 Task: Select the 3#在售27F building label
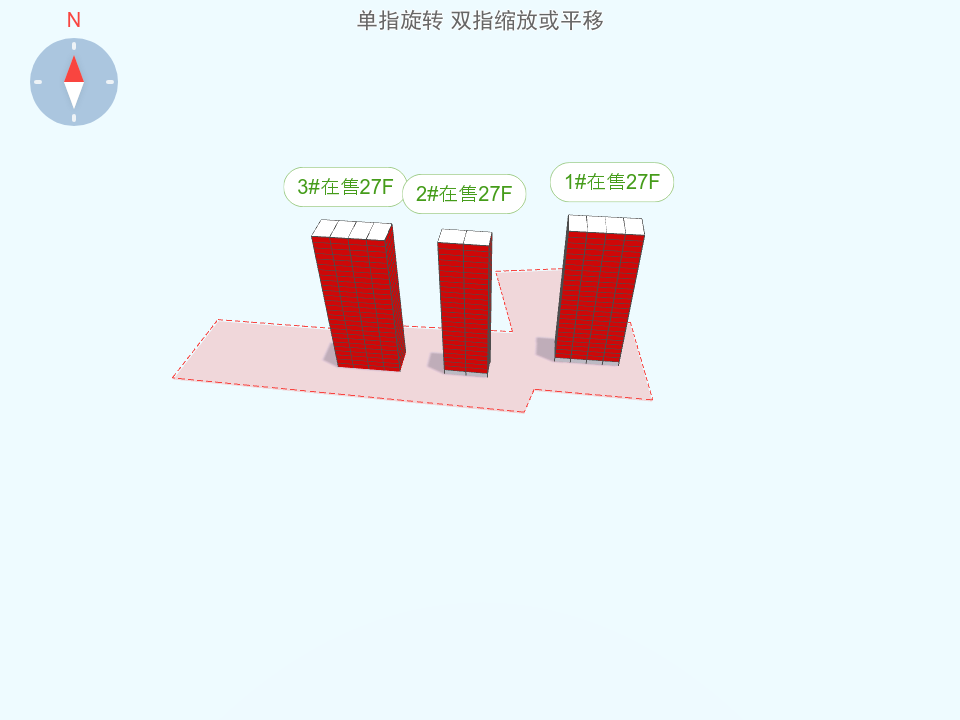tap(345, 187)
